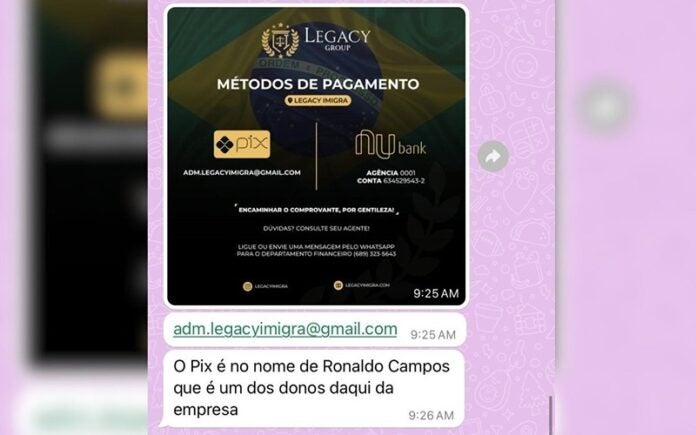Screen dimensions: 696x435
Task: Forward the payment methods image
Action: pyautogui.click(x=493, y=156)
